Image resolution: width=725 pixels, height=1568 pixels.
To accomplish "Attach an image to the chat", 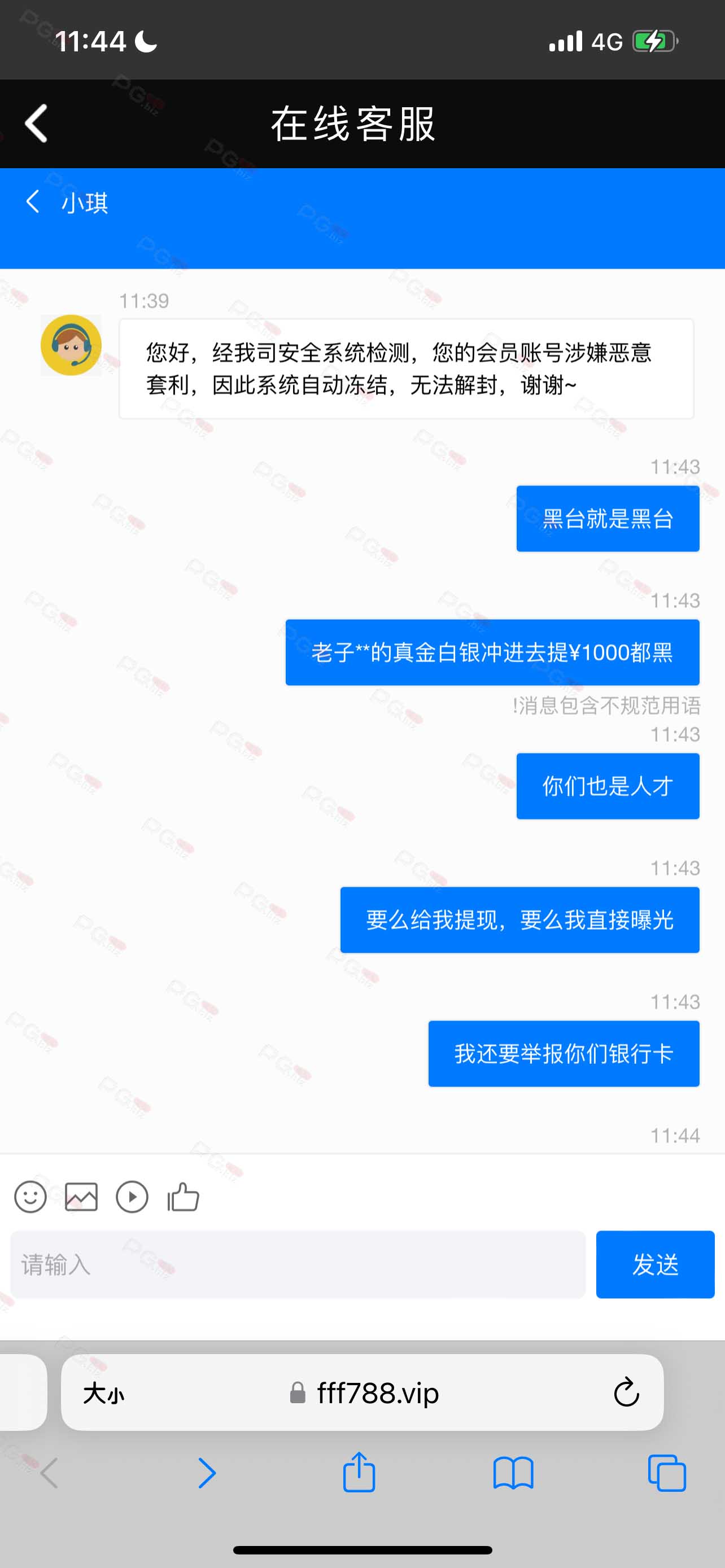I will tap(81, 1197).
